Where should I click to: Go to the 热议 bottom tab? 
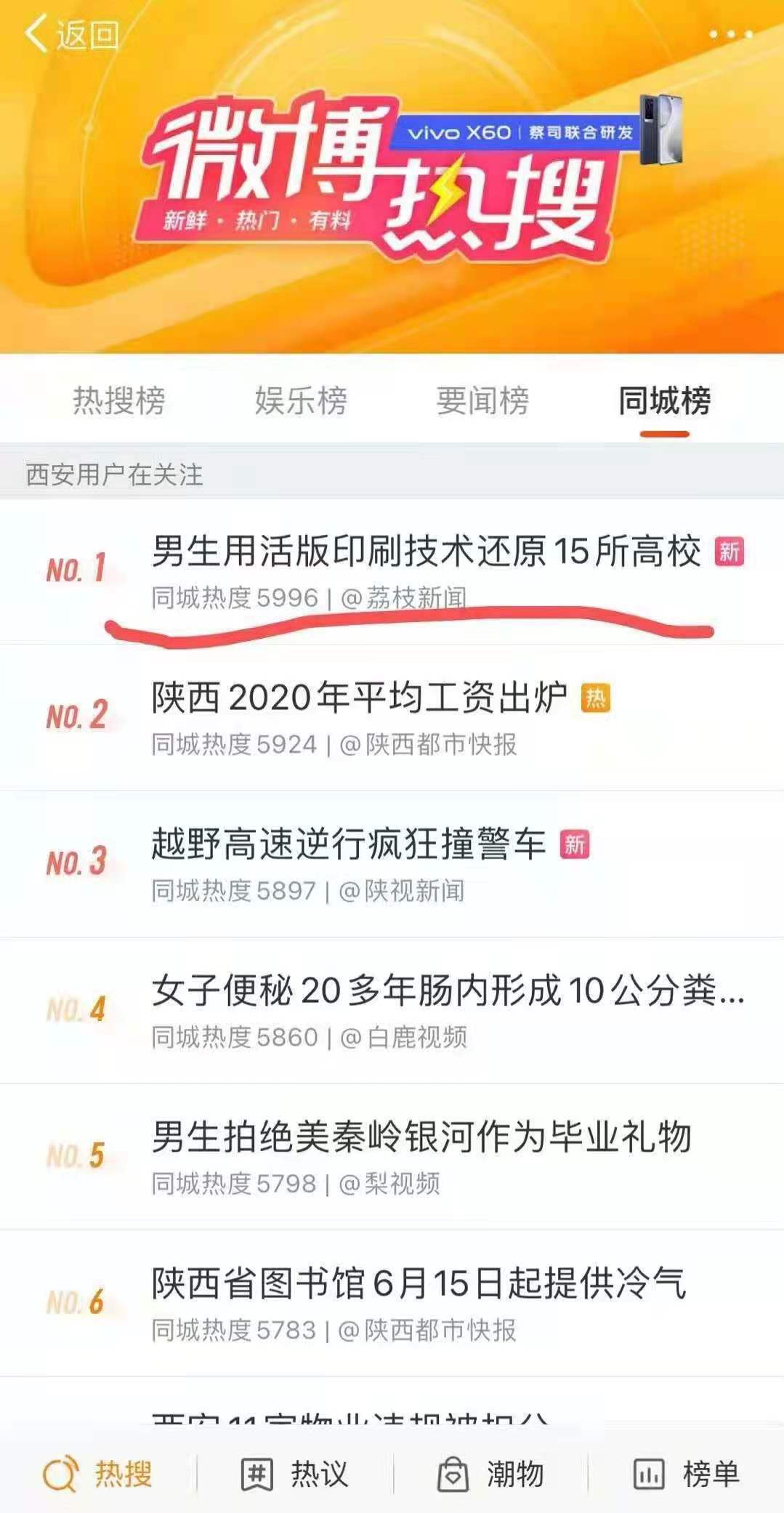point(295,1474)
